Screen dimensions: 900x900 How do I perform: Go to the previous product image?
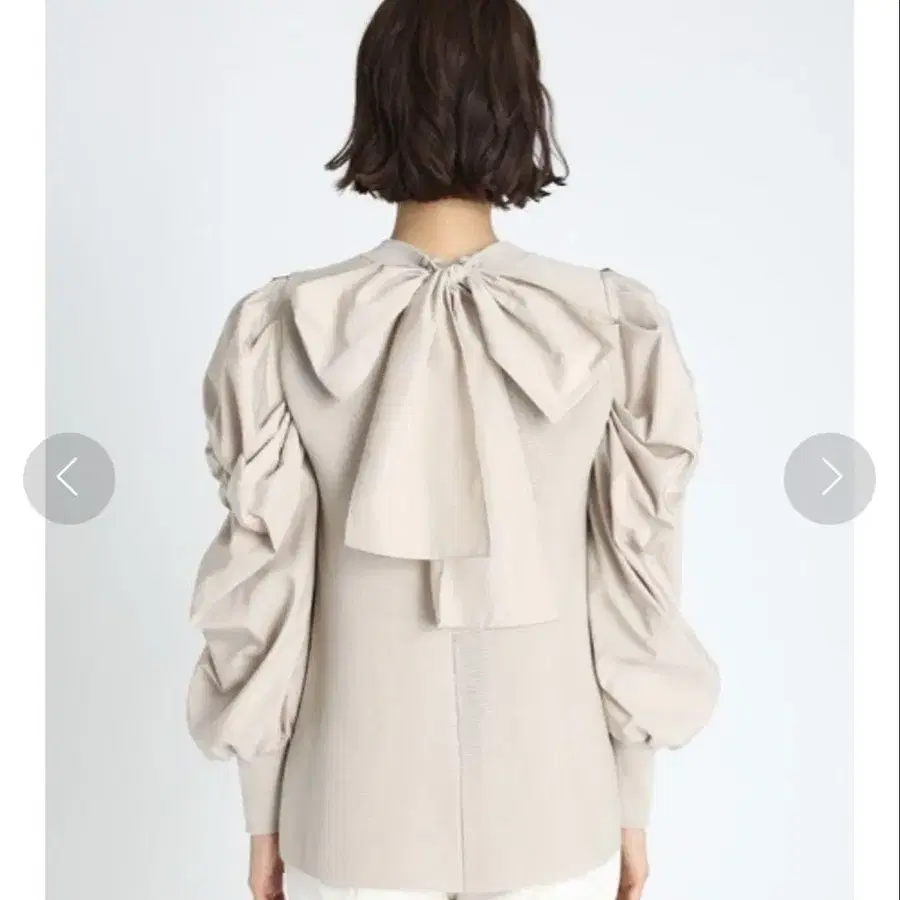coord(69,478)
